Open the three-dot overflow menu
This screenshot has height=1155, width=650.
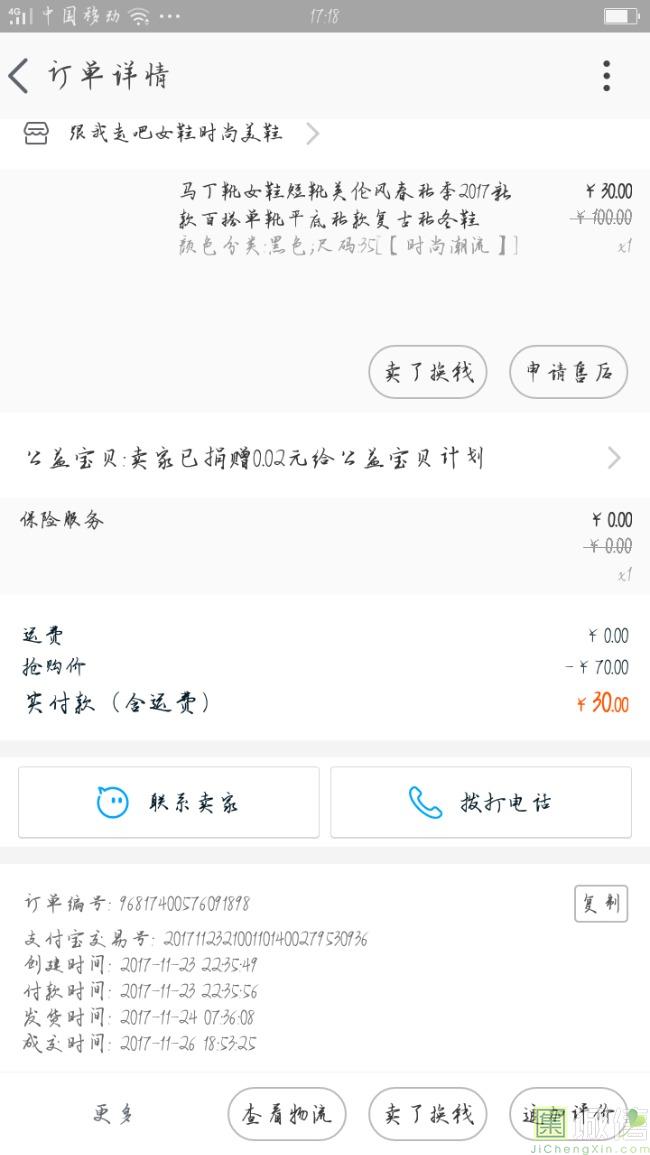click(x=606, y=76)
